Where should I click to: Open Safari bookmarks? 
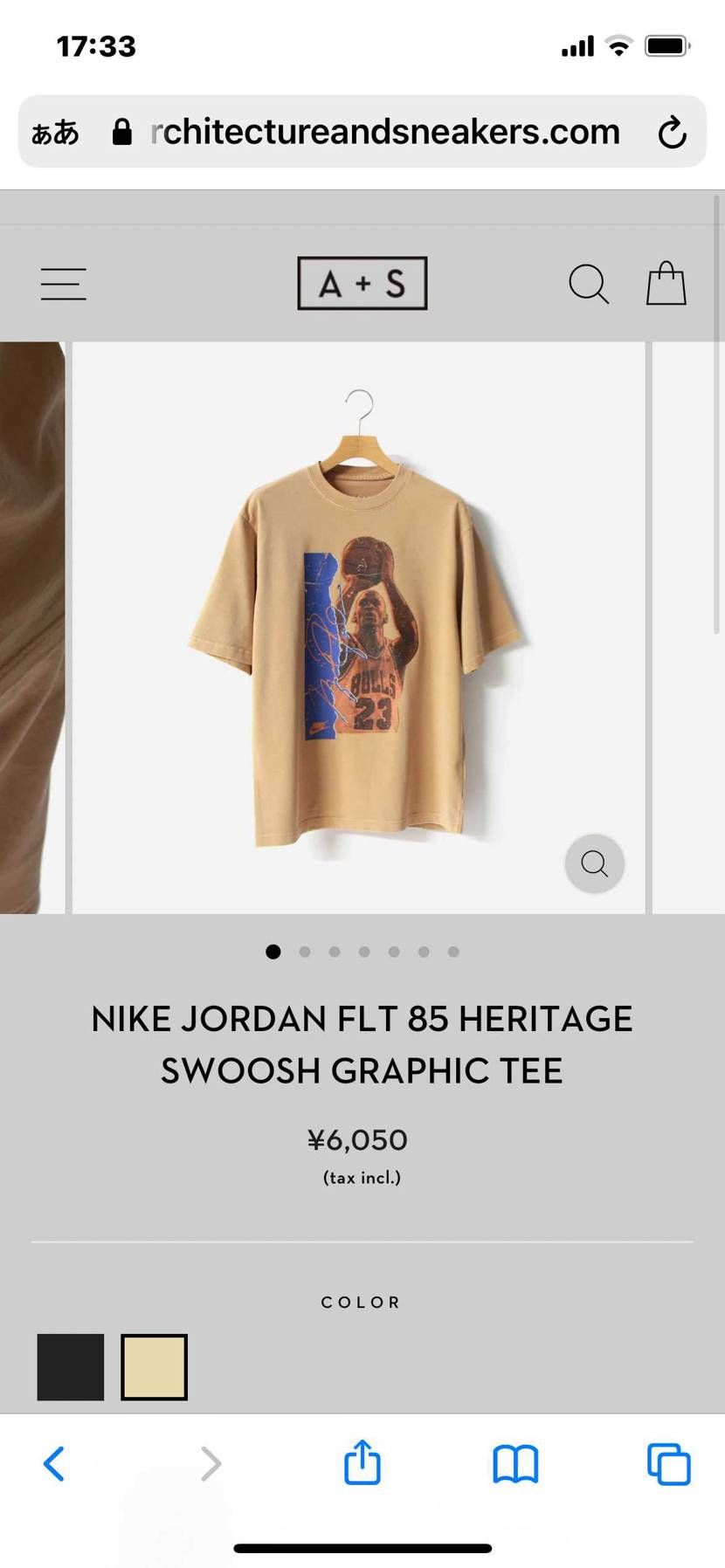[514, 1464]
